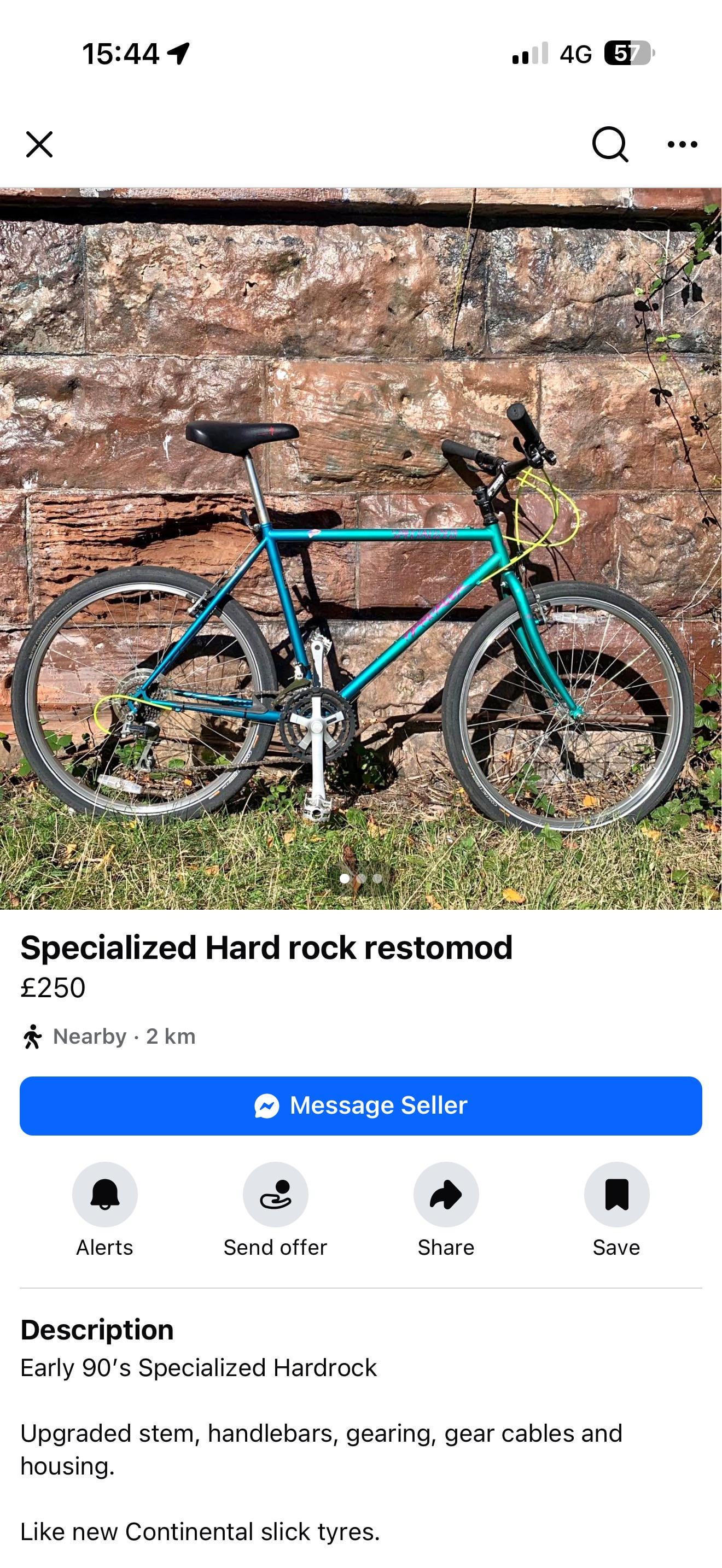The height and width of the screenshot is (1568, 722).
Task: Open the search magnifier icon
Action: pyautogui.click(x=609, y=144)
